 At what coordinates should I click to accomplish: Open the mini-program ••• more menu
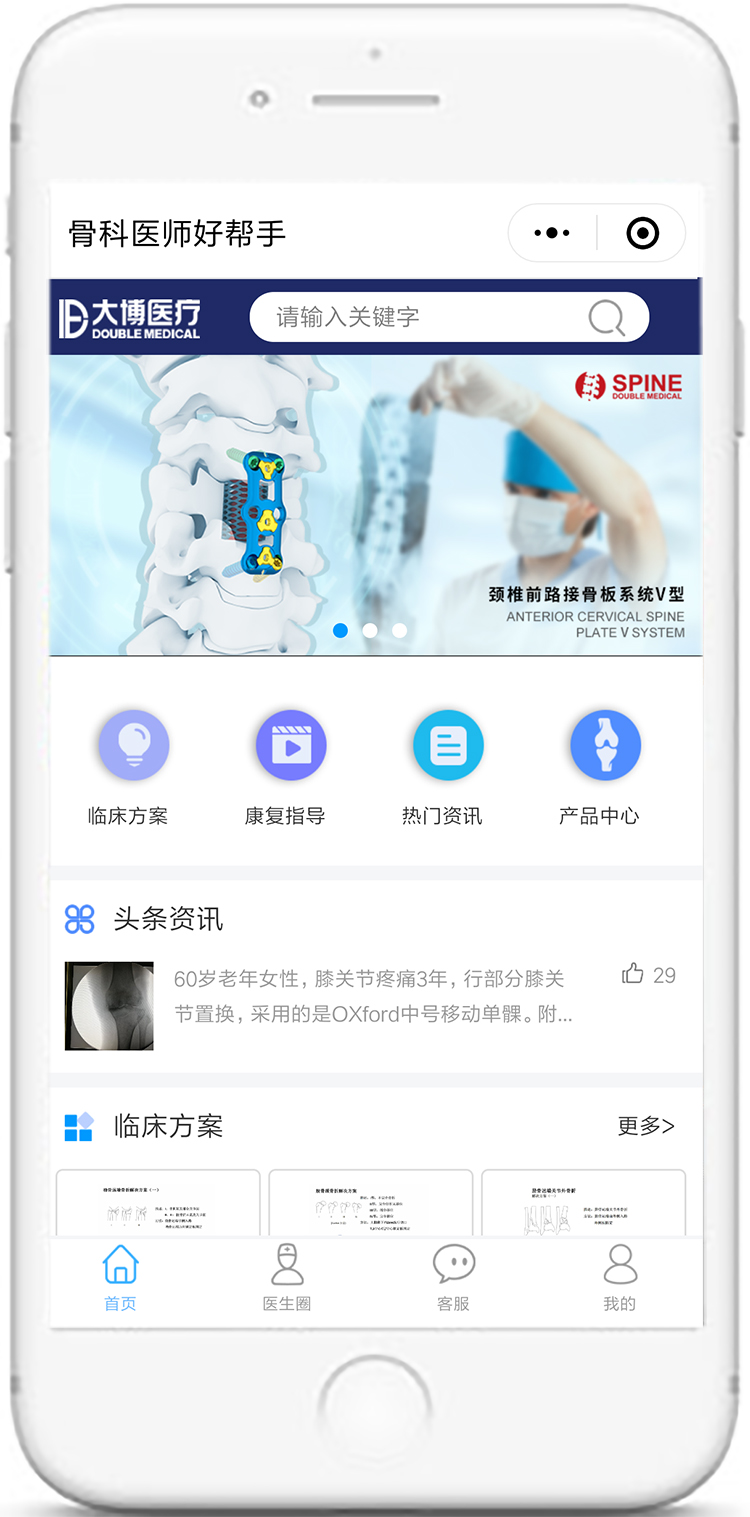551,232
